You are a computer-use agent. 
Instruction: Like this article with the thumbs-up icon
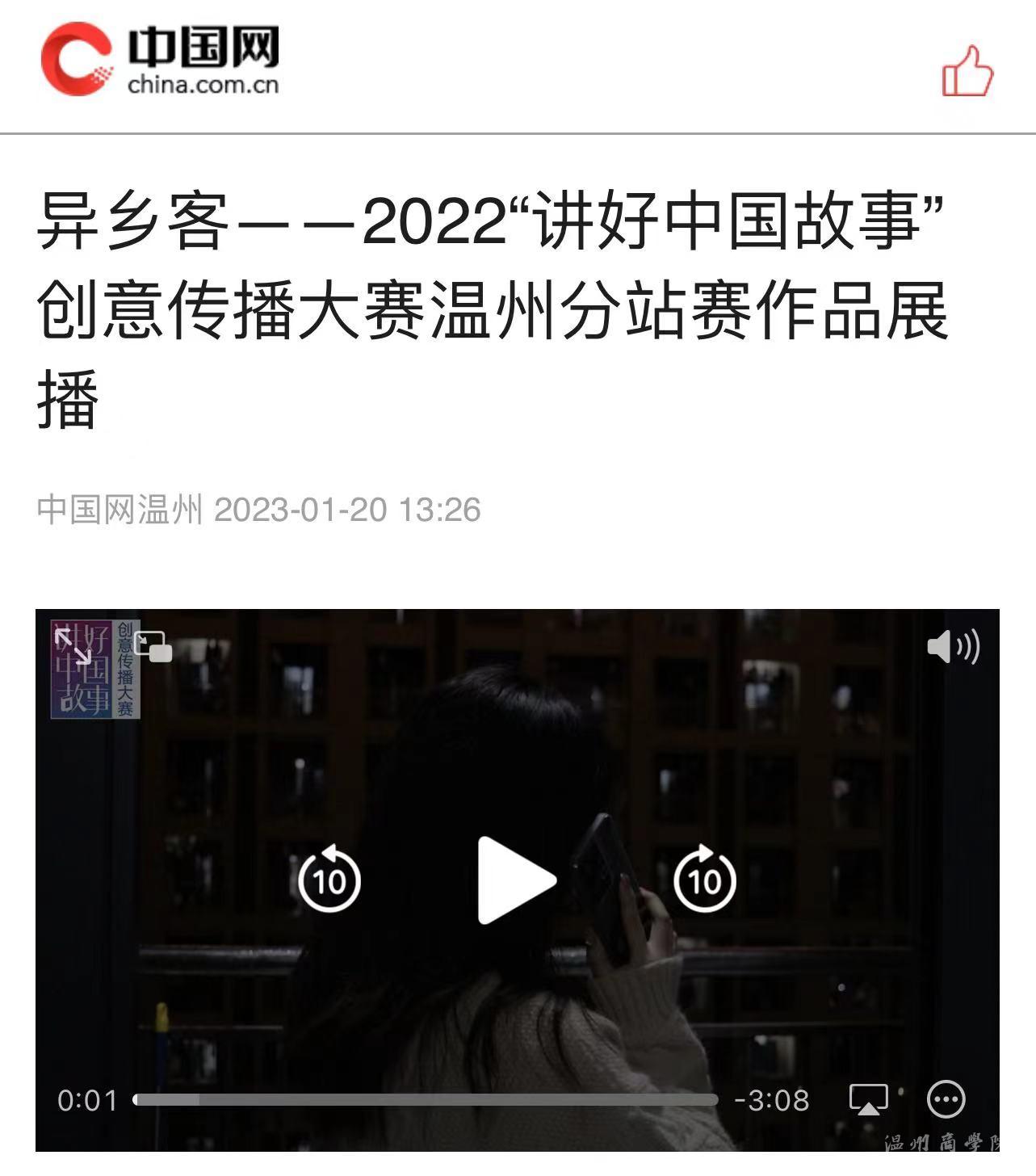(967, 72)
